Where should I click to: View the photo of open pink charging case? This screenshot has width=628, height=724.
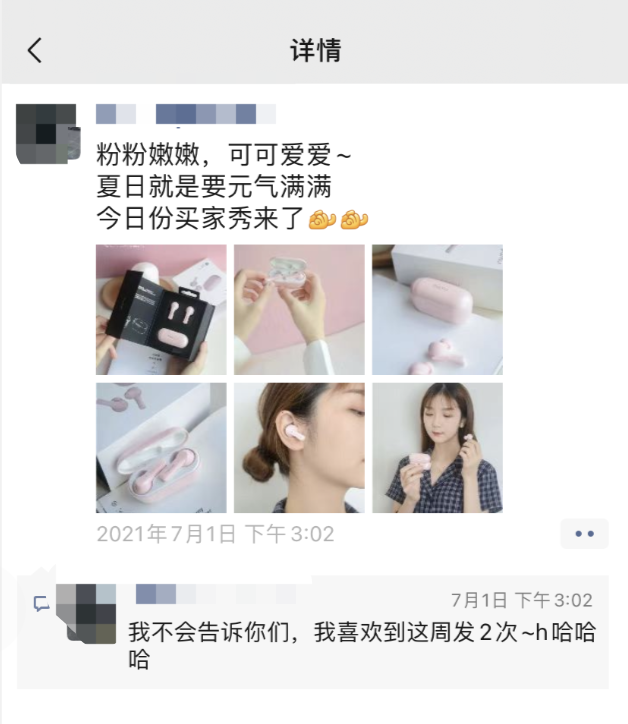161,447
